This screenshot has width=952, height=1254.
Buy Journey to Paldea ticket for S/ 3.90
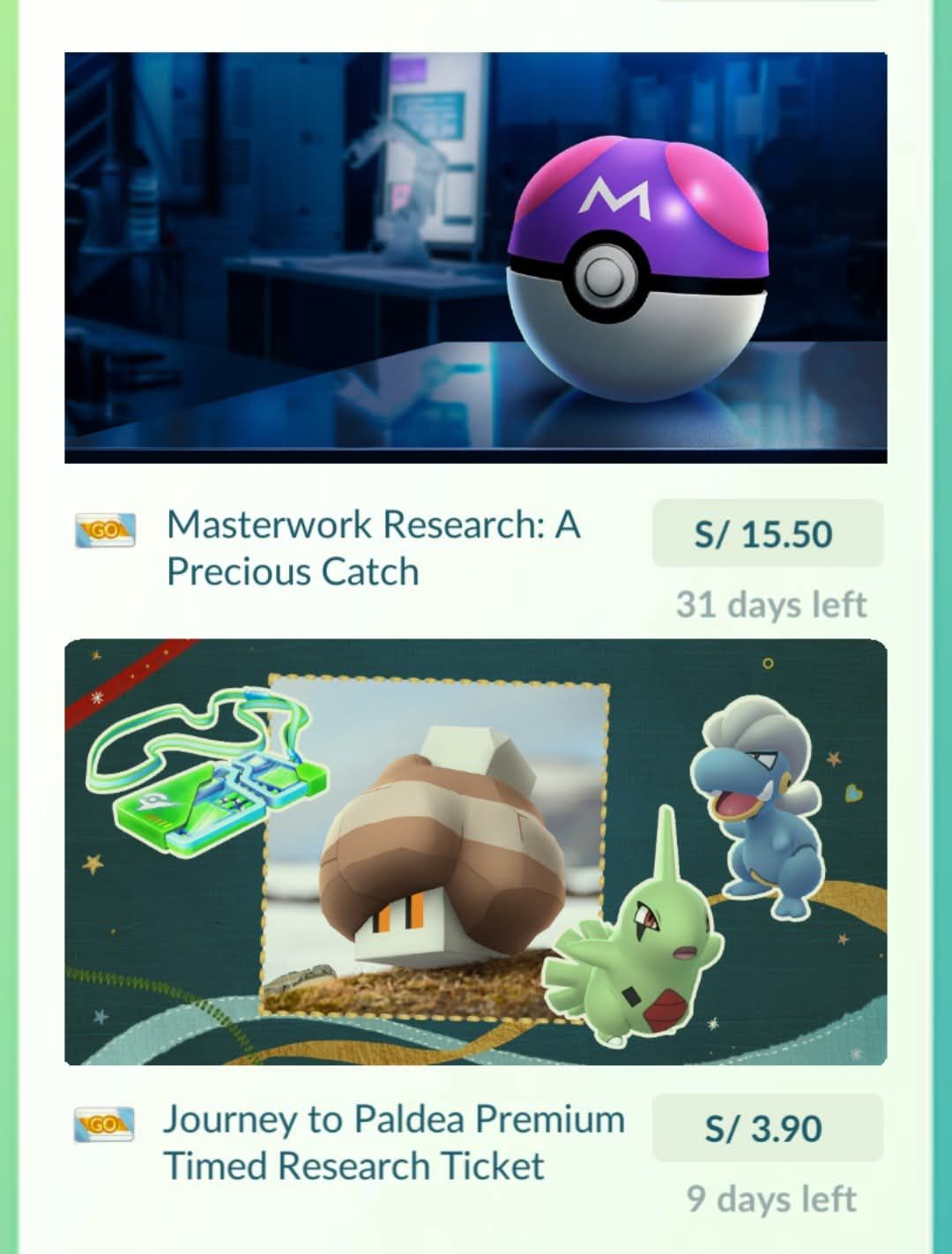[x=767, y=1128]
